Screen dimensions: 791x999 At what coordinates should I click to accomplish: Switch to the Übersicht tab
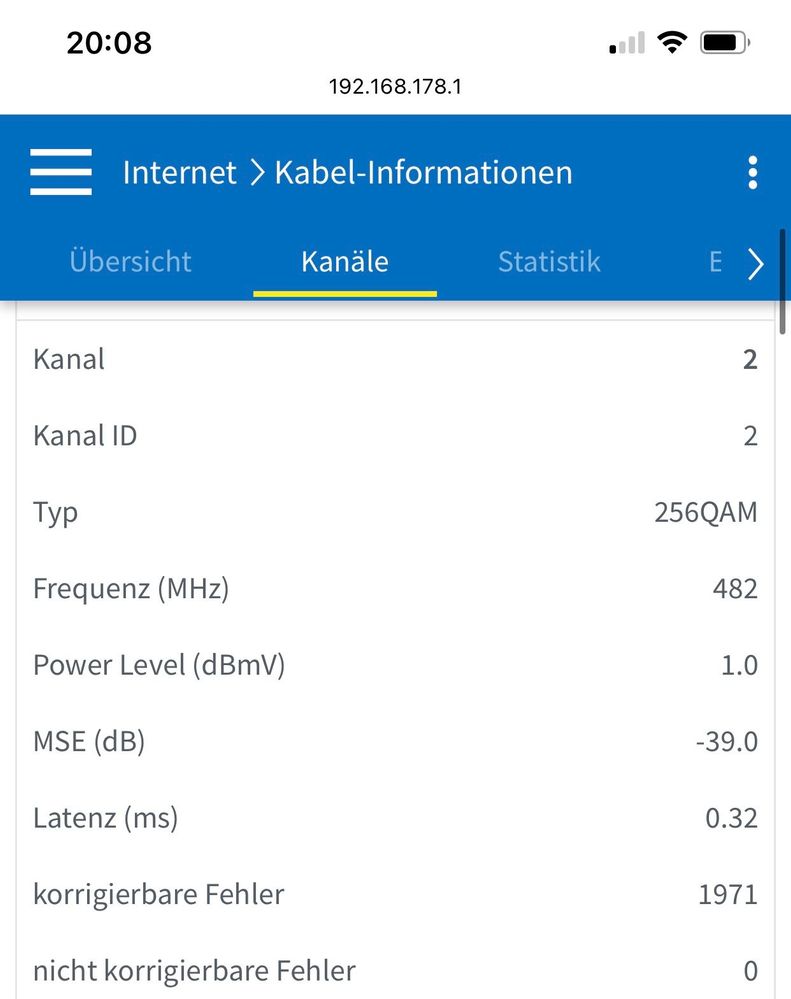point(130,262)
